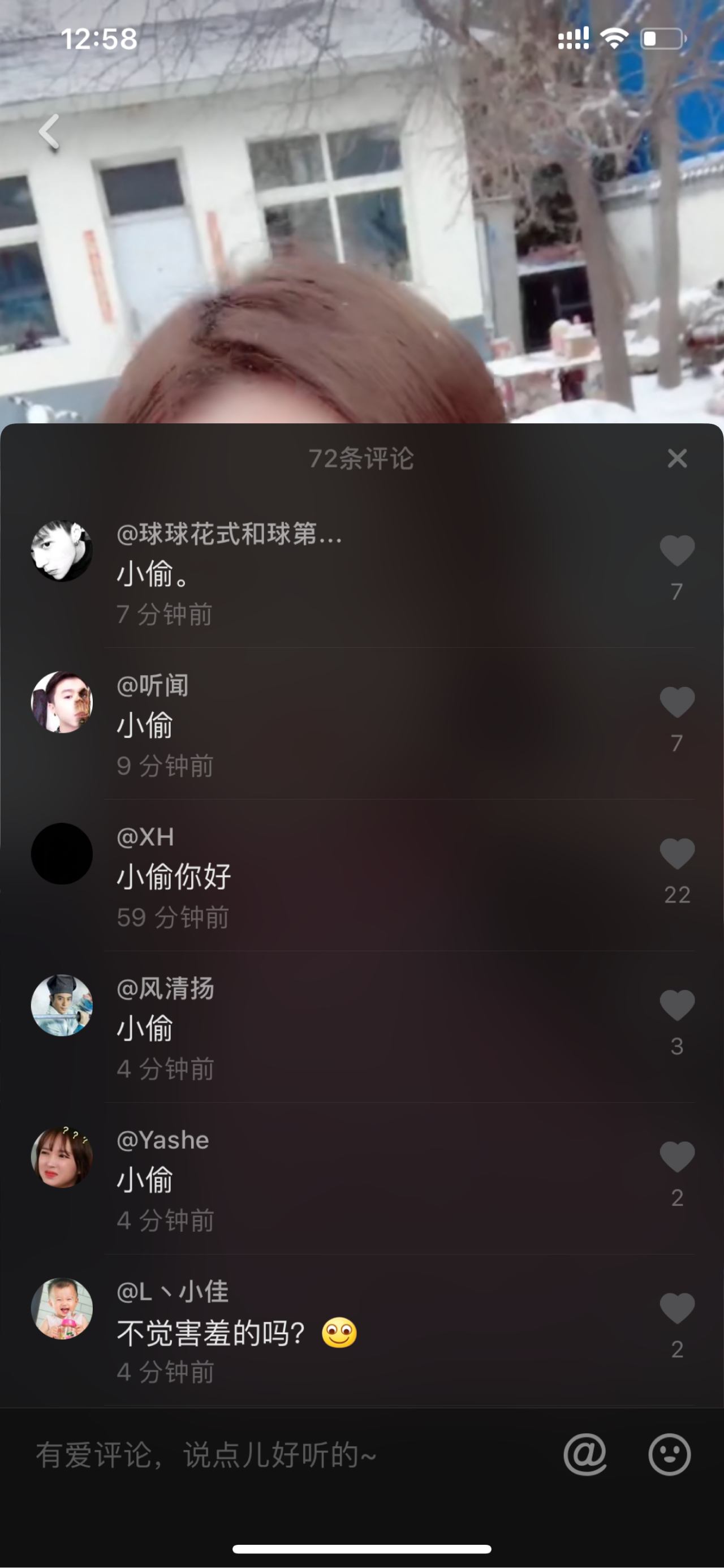Go back using the top-left arrow
The height and width of the screenshot is (1568, 724).
tap(49, 131)
